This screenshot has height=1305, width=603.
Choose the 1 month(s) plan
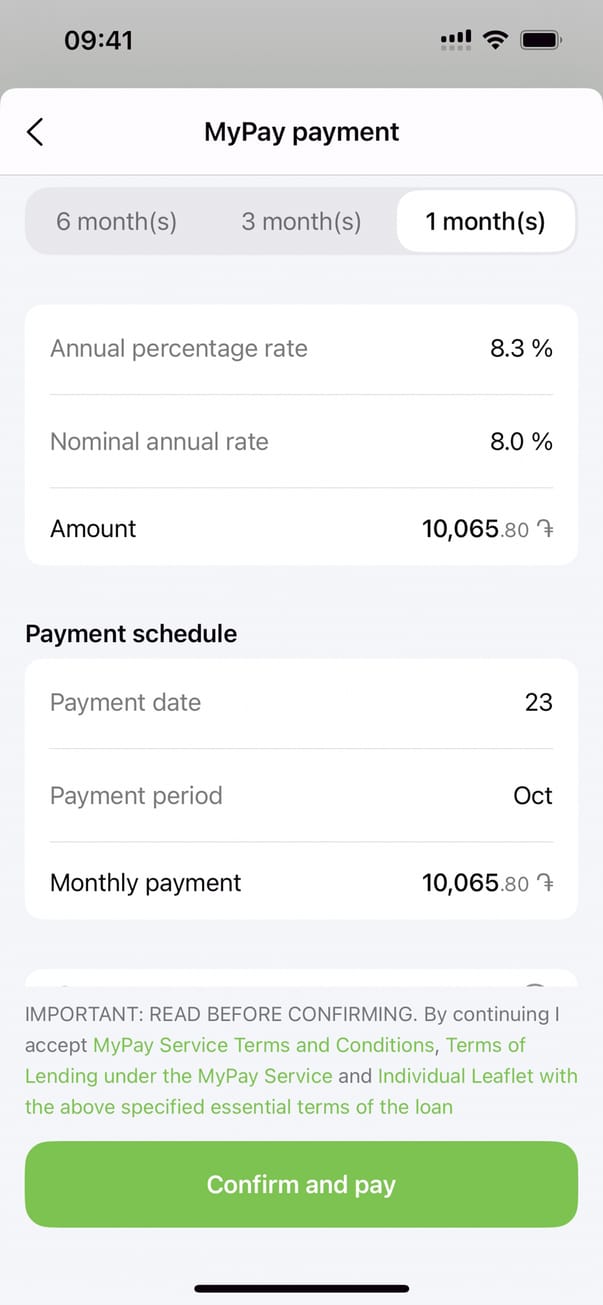(x=486, y=221)
